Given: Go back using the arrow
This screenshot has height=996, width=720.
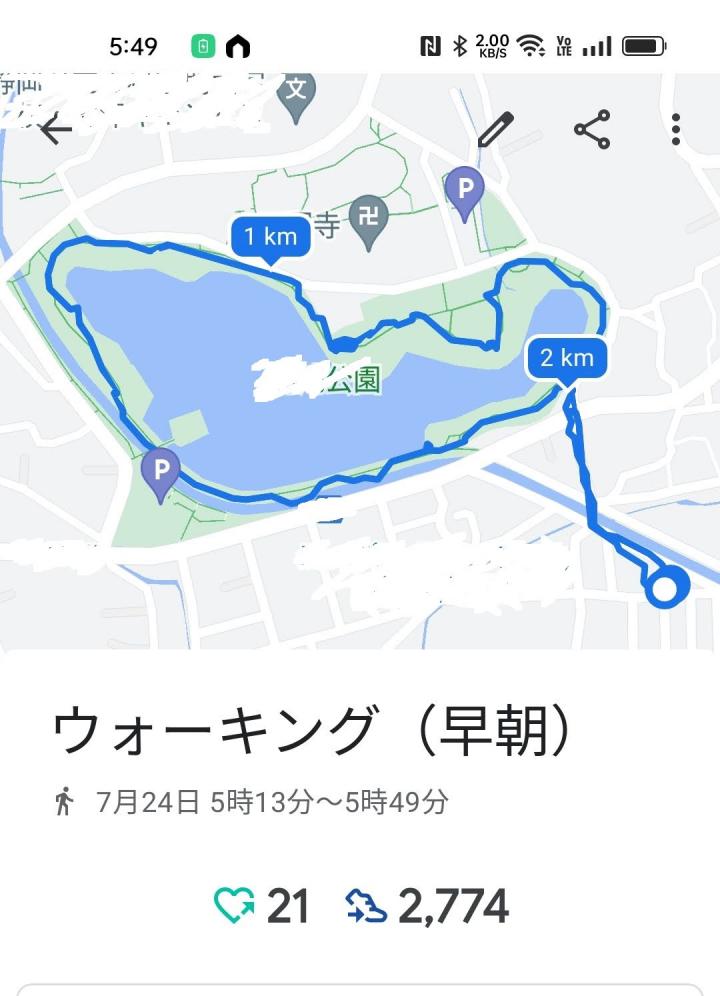Looking at the screenshot, I should click(56, 129).
